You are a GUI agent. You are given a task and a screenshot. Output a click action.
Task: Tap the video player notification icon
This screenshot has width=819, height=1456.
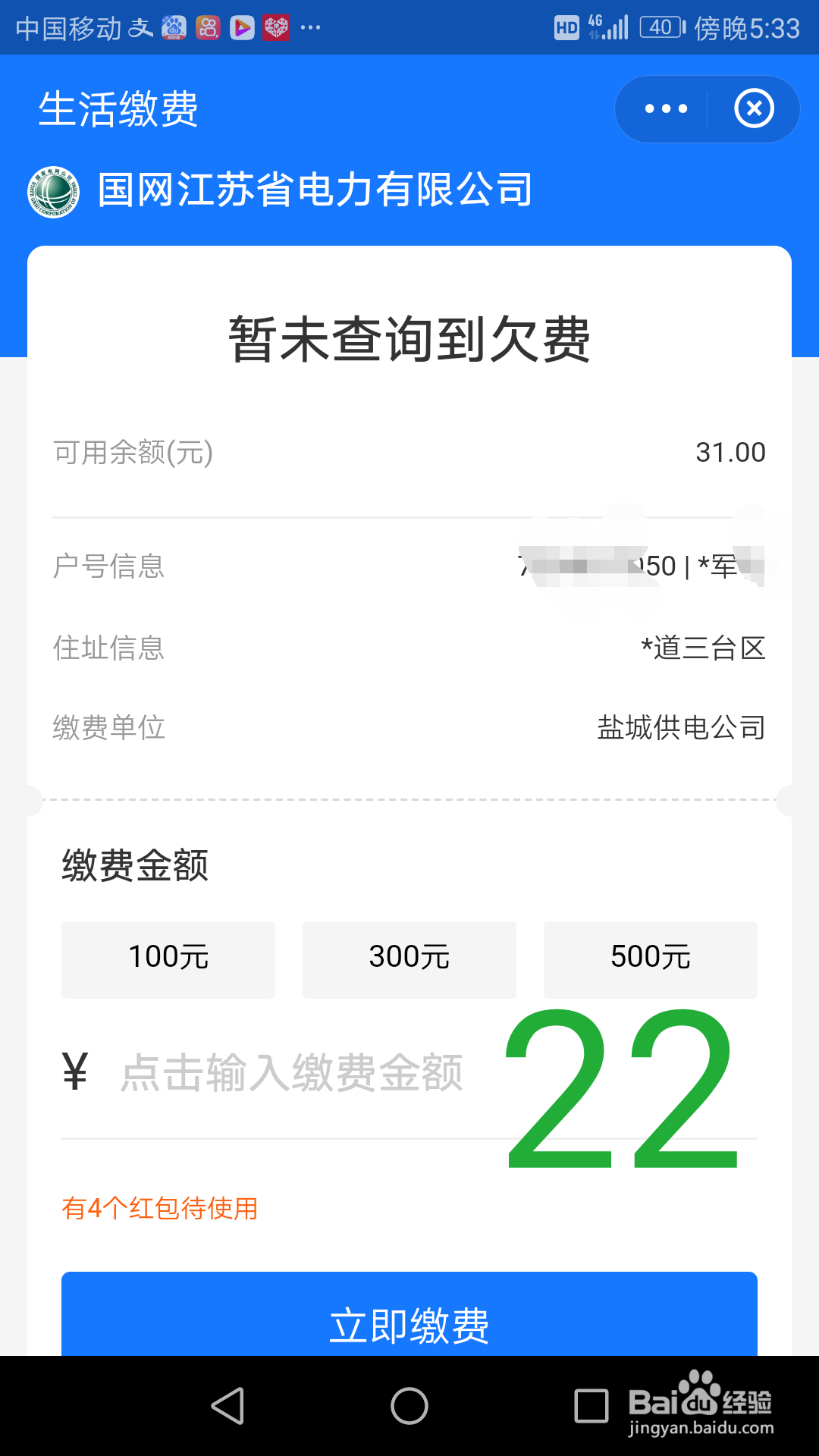(x=241, y=27)
